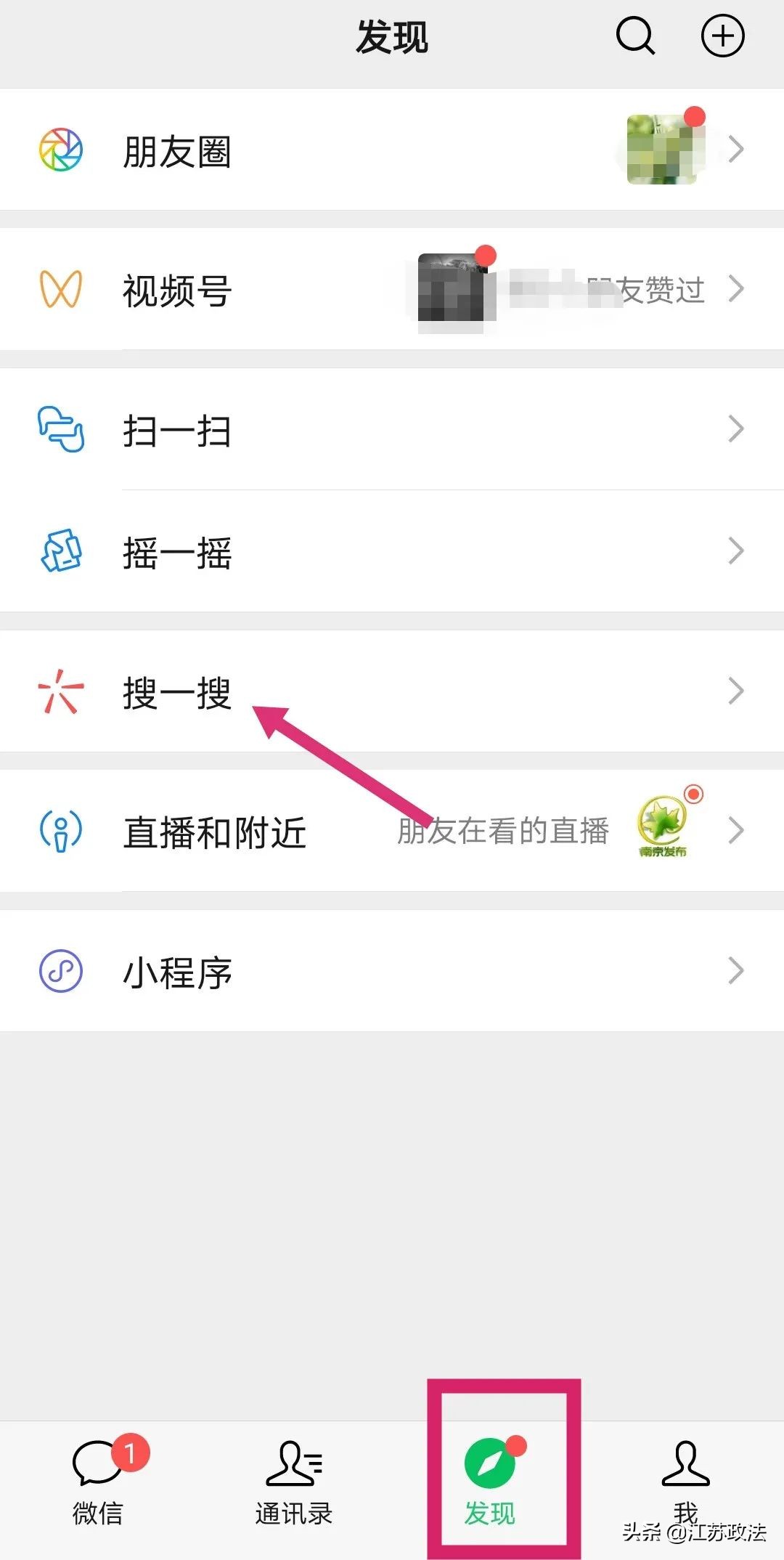Expand the 小程序 row chevron
Screen dimensions: 784x1560
[736, 971]
